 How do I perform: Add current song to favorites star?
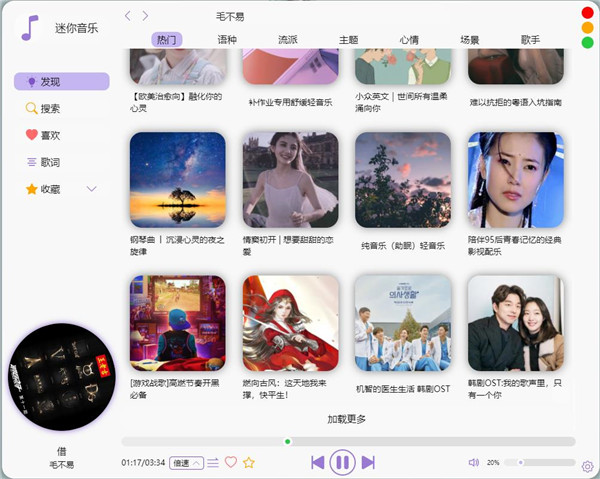249,462
